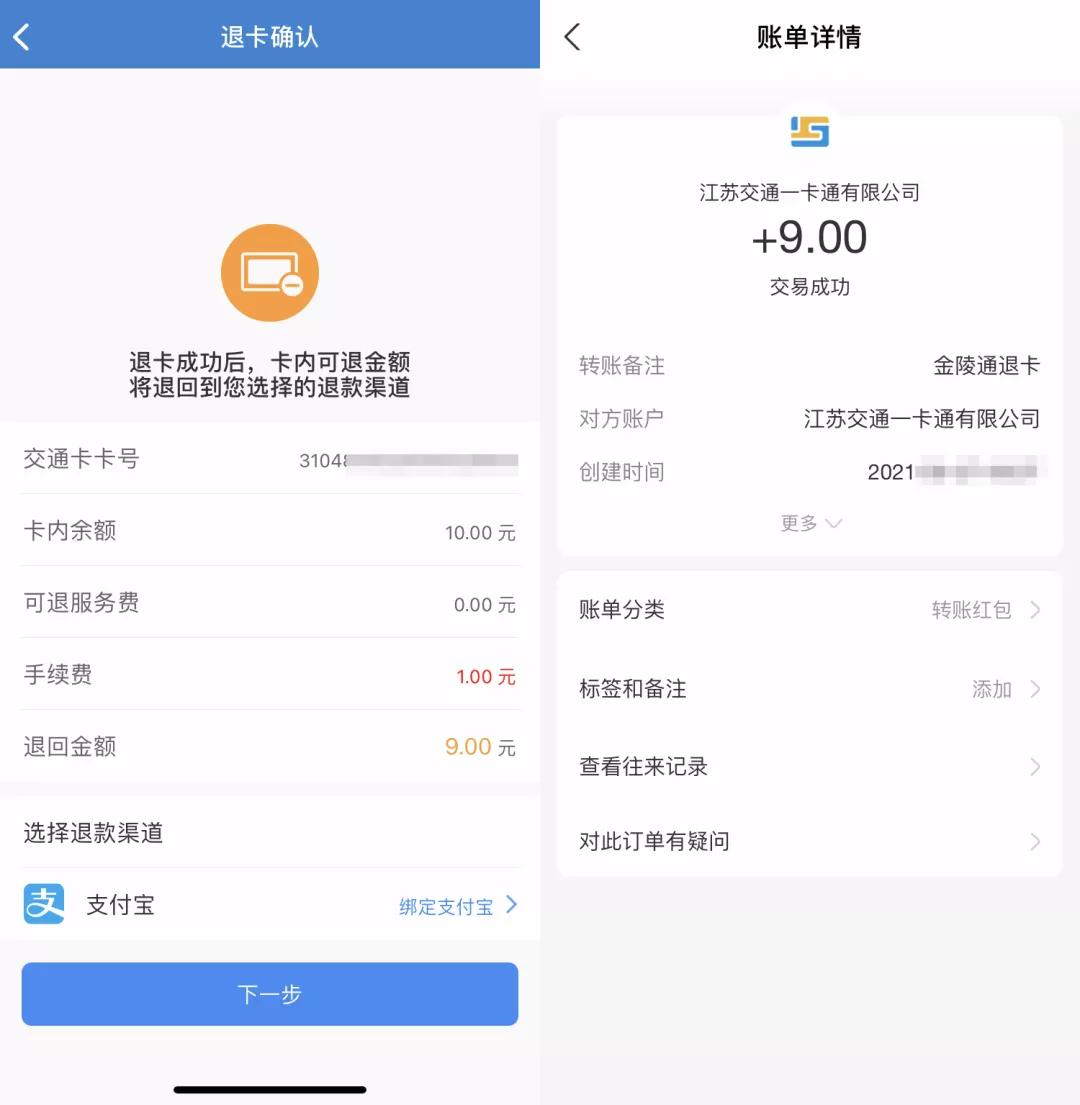The image size is (1080, 1105).
Task: Tap the home indicator bar at bottom
Action: [270, 1090]
